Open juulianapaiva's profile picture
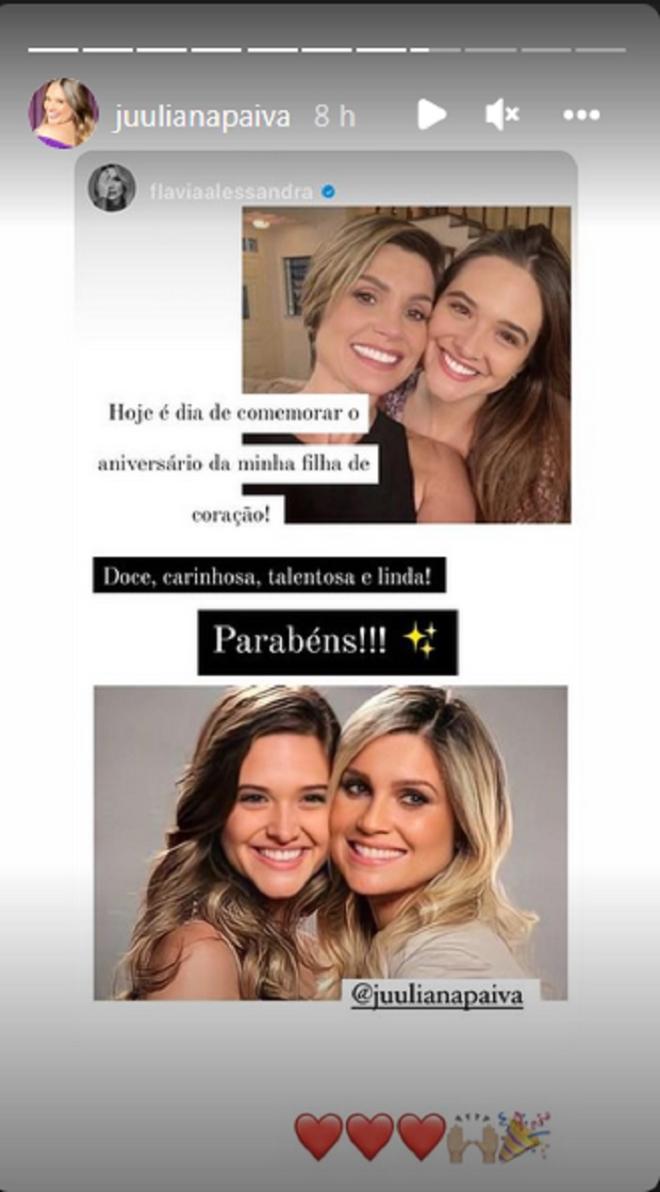Screen dimensions: 660x1192 pos(63,114)
